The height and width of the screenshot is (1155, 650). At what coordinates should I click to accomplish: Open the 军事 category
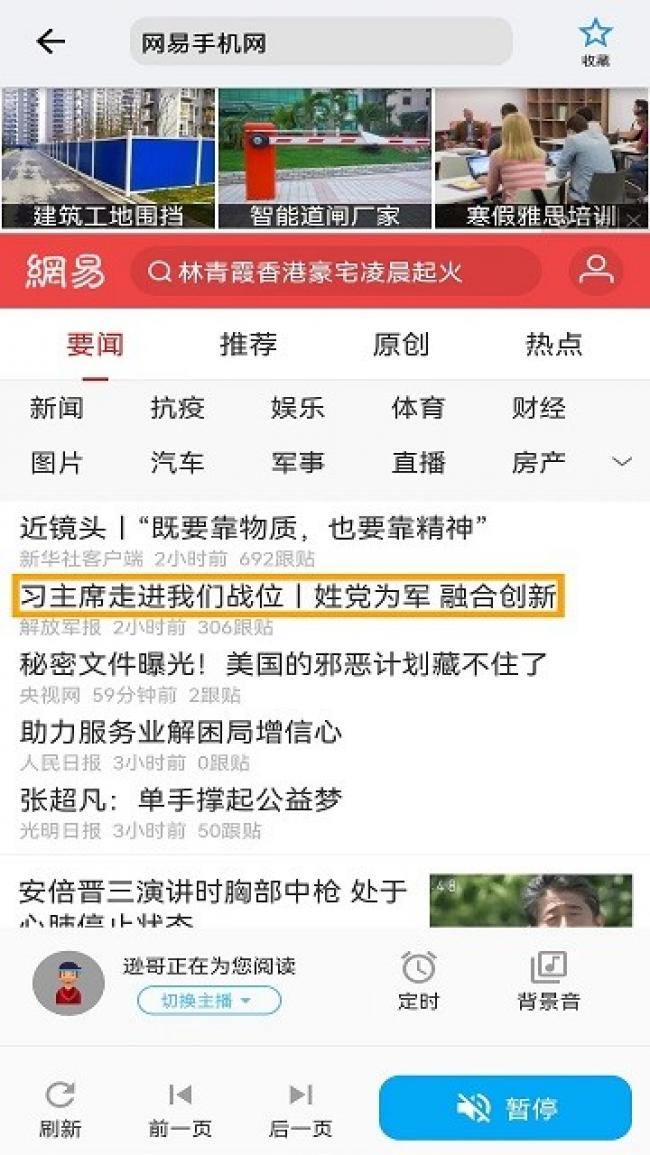coord(297,462)
